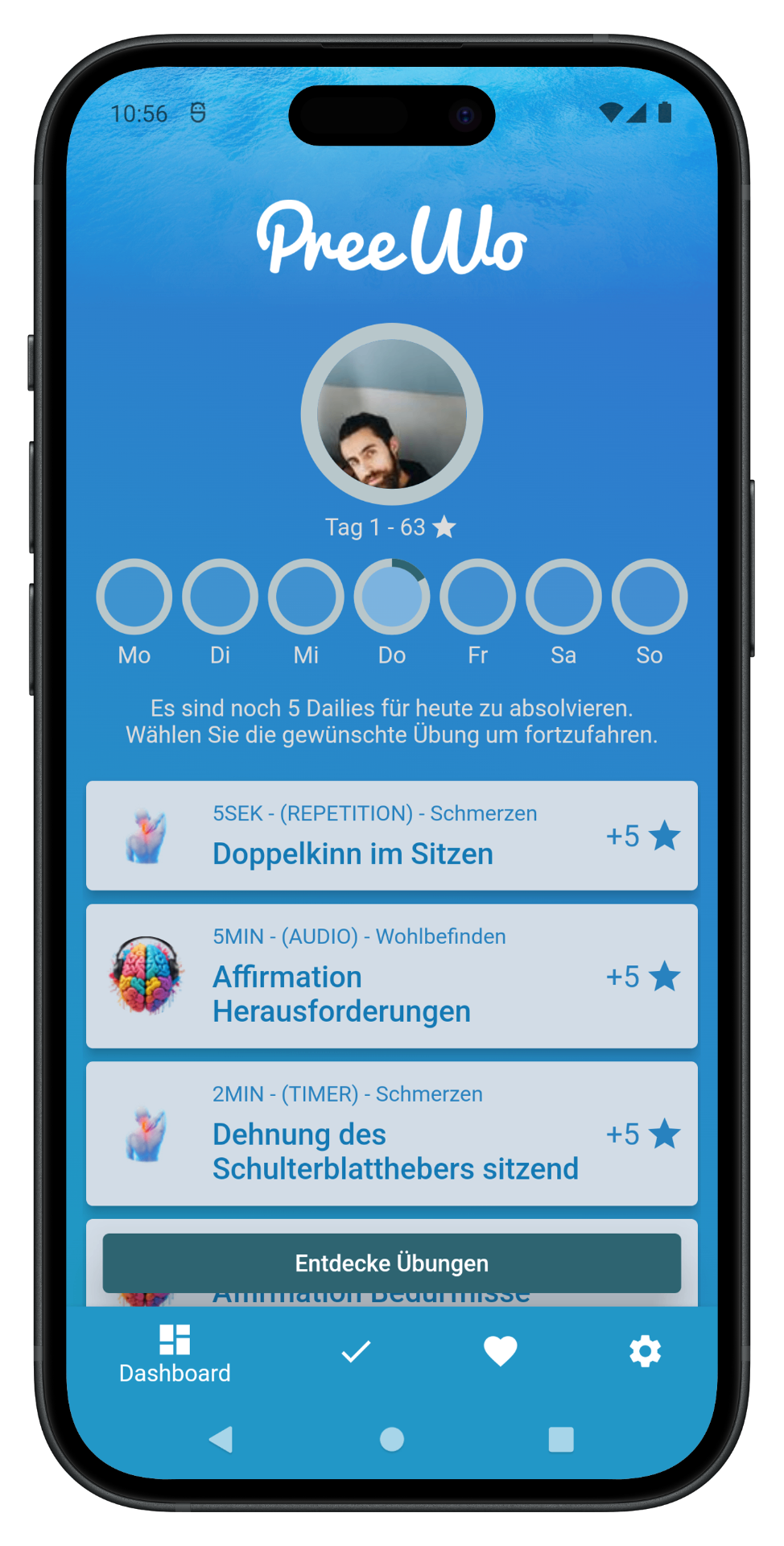Open the Doppelkinn im Sitzen exercise
This screenshot has height=1546, width=784.
[391, 836]
